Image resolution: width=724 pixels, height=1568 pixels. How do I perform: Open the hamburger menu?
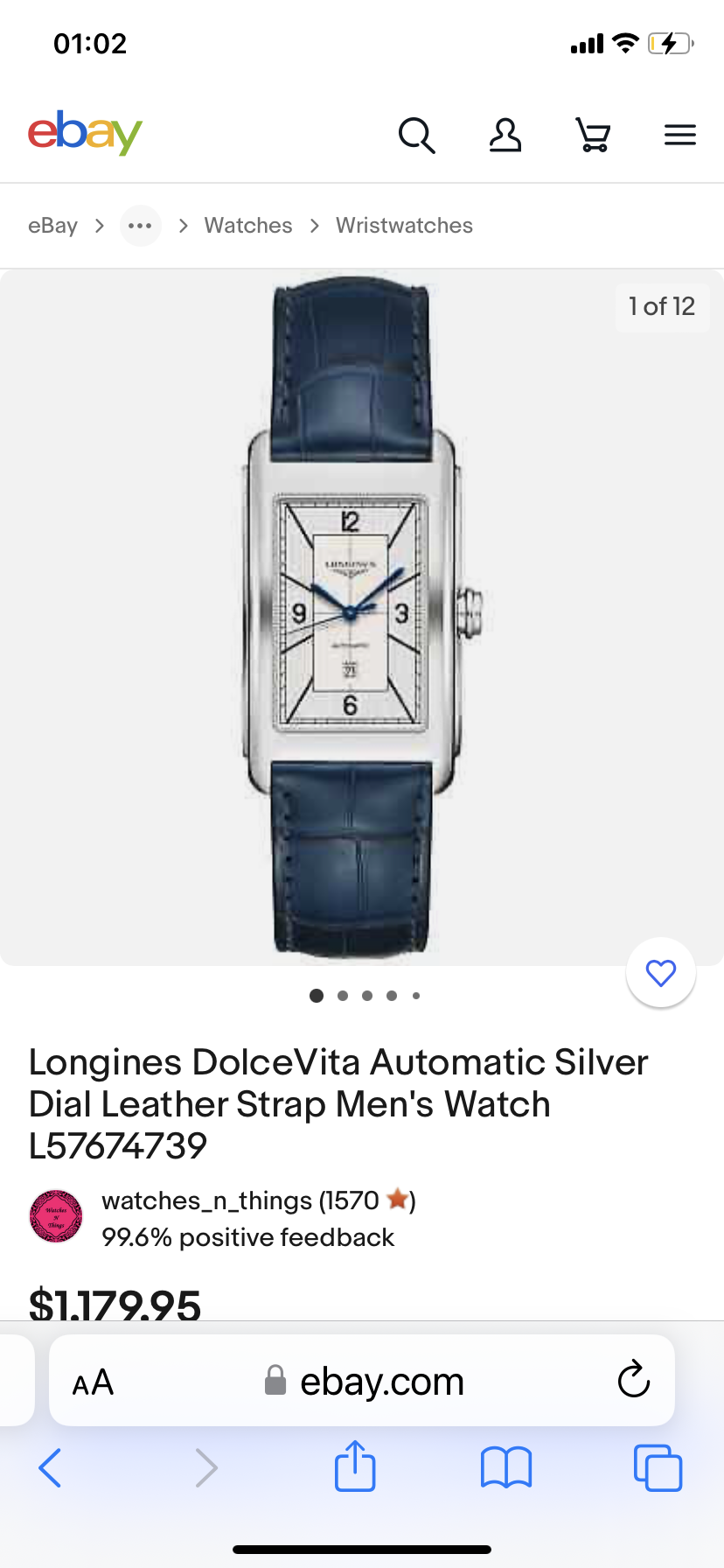click(x=679, y=136)
